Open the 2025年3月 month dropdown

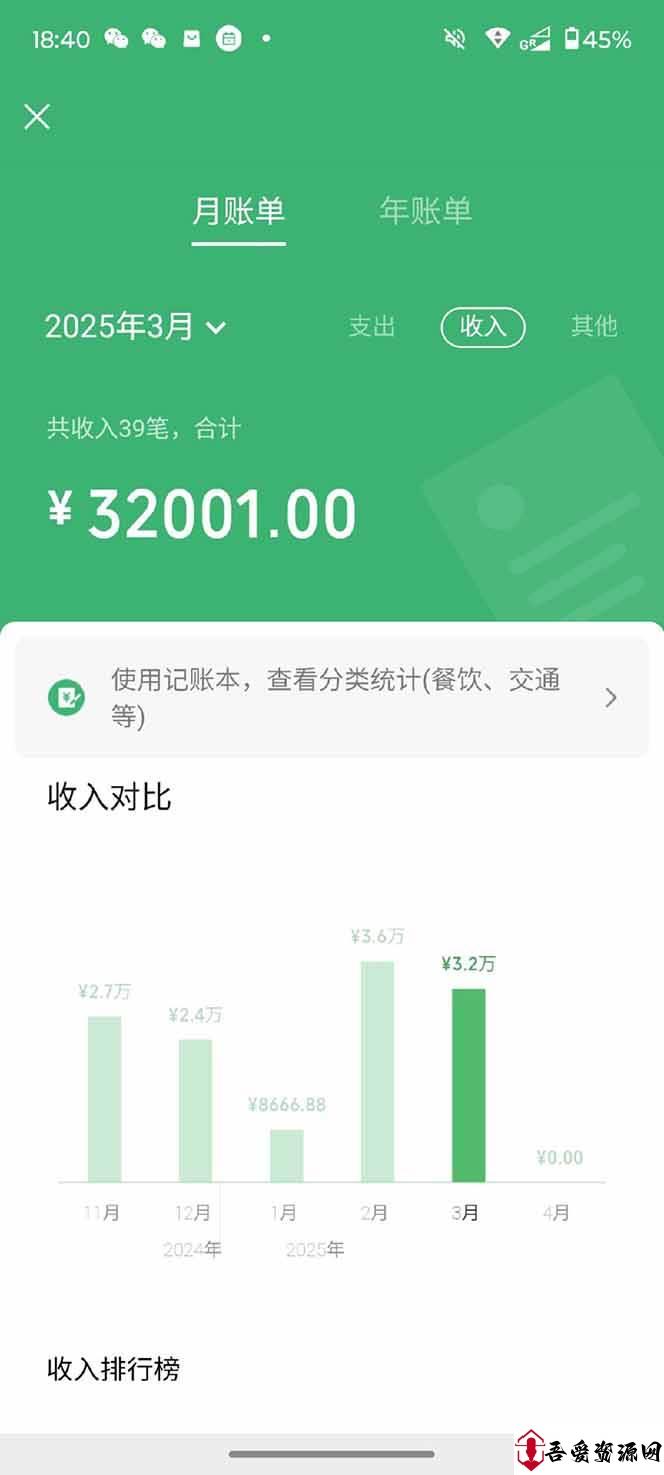[x=136, y=326]
